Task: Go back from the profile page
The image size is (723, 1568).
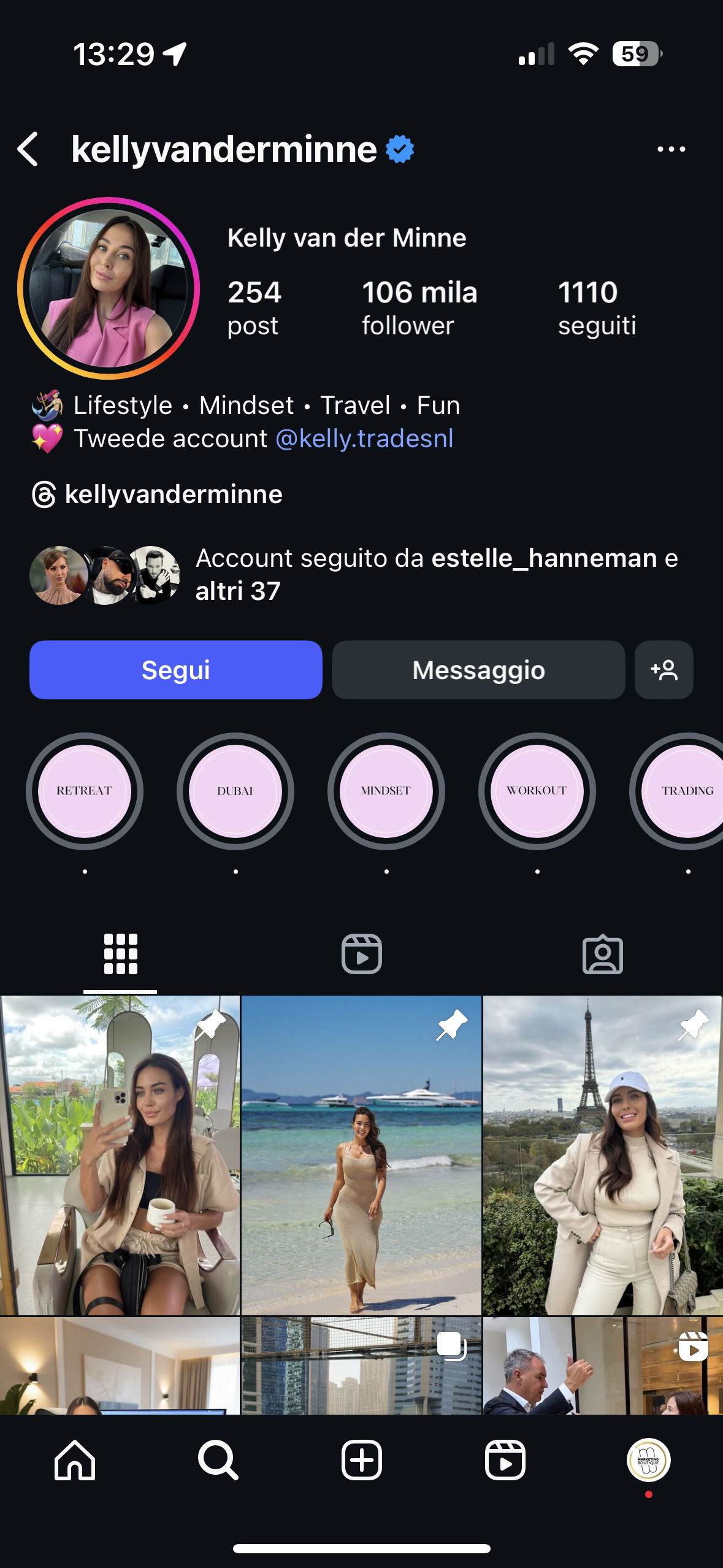Action: 28,149
